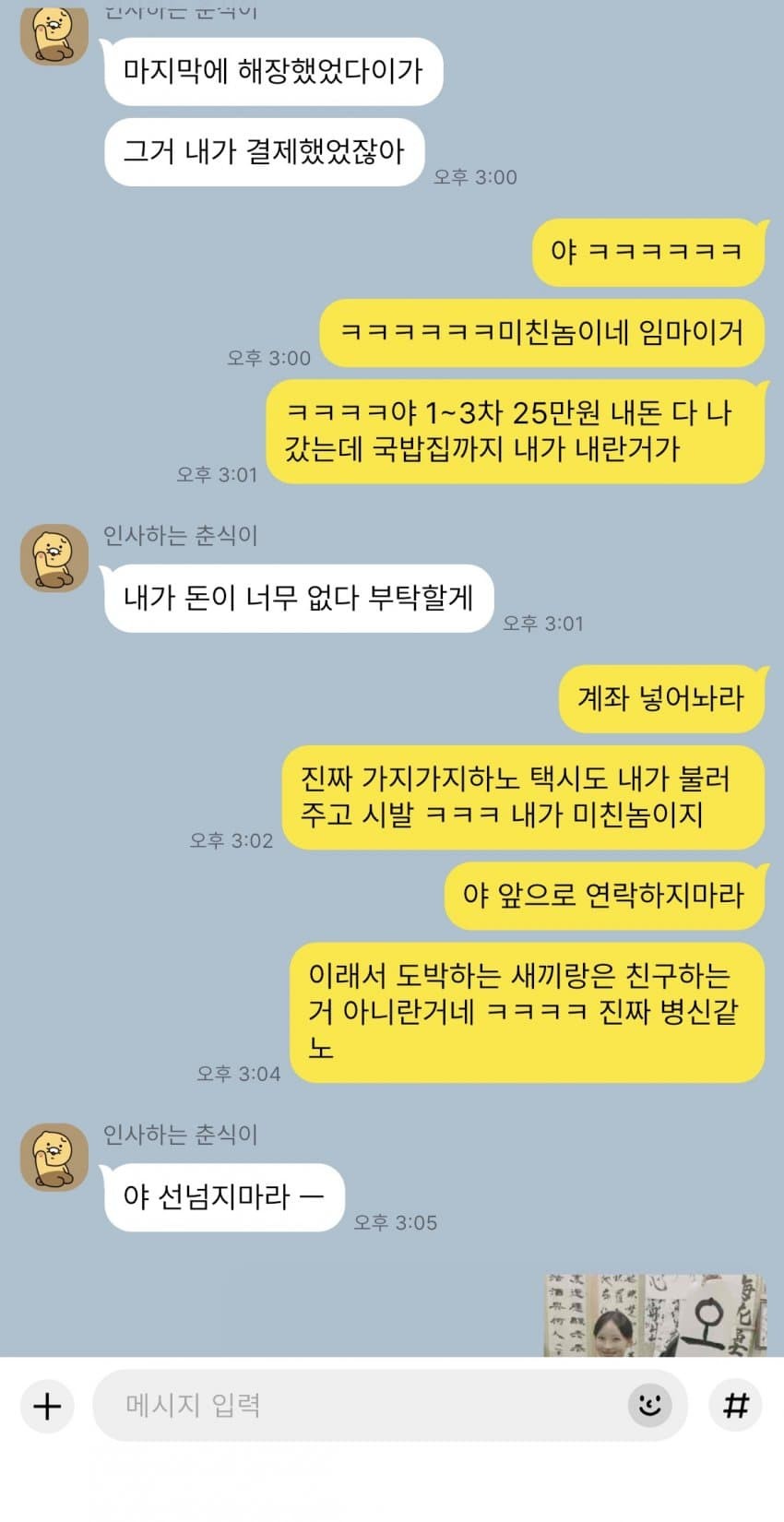Screen dimensions: 784x1522
Task: Open the plus attachment menu
Action: coord(47,1406)
